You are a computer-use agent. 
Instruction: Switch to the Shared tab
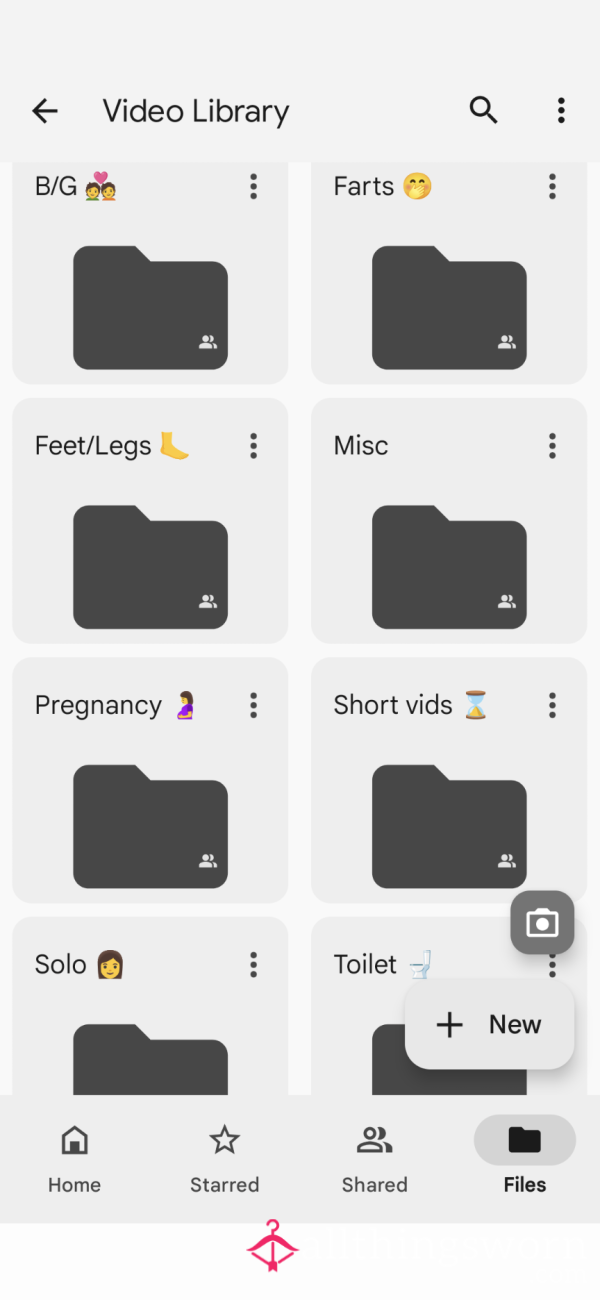pos(375,1157)
